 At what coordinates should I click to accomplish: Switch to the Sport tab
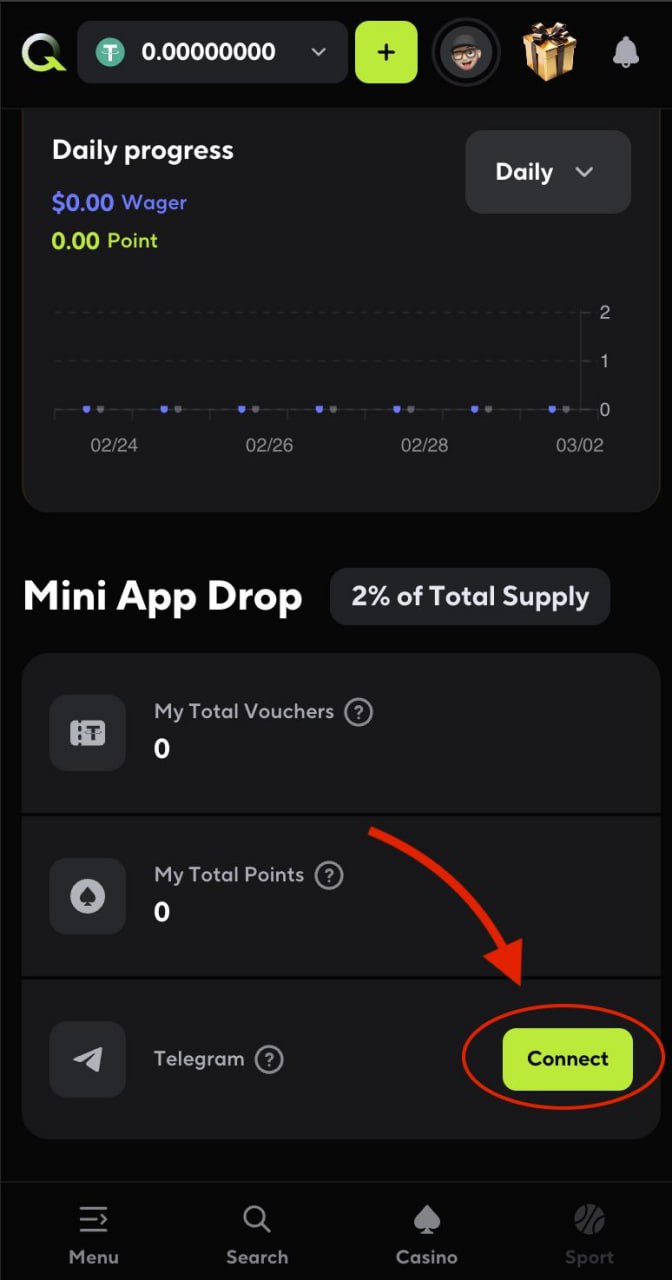589,1235
